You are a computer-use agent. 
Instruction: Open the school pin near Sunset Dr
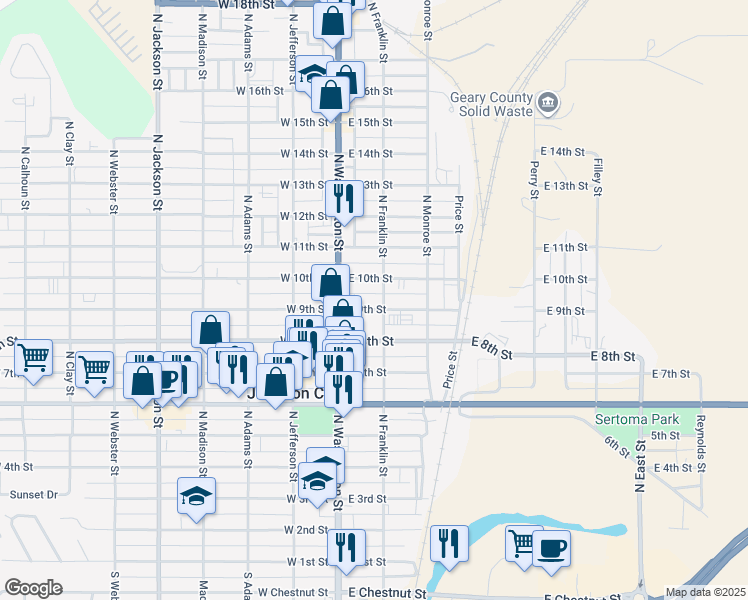click(x=197, y=497)
